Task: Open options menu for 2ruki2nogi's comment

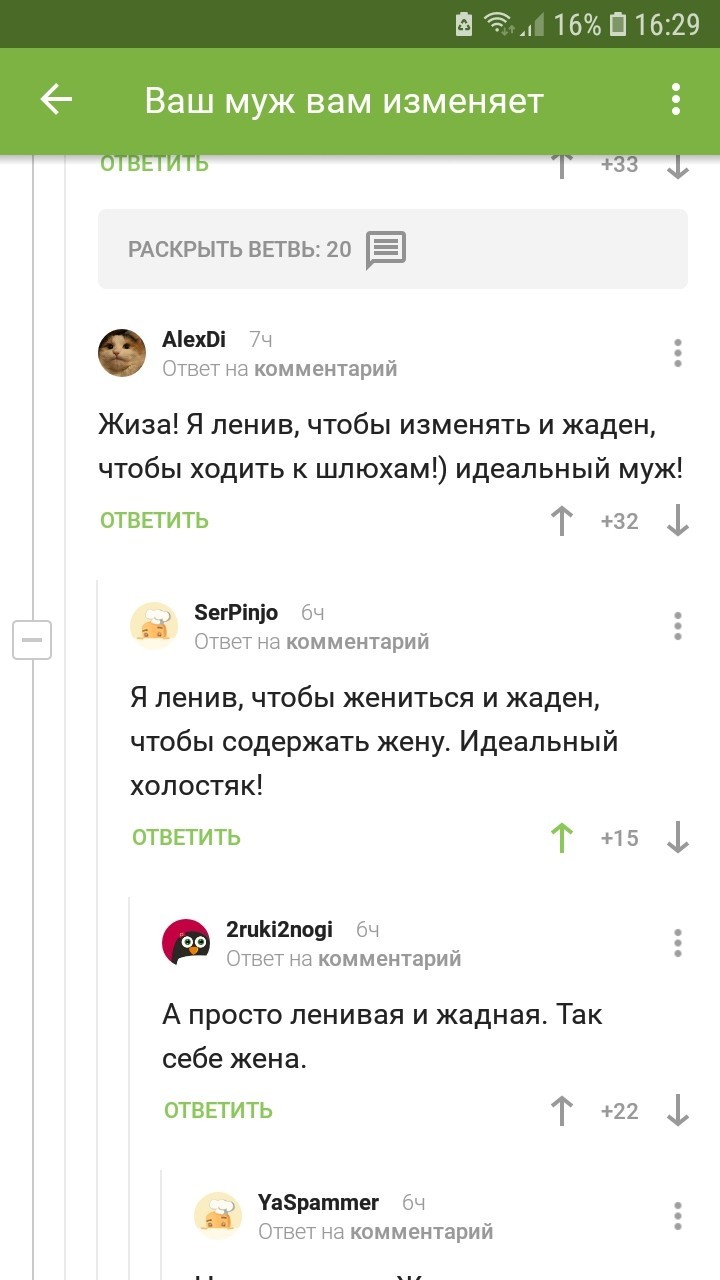Action: 678,943
